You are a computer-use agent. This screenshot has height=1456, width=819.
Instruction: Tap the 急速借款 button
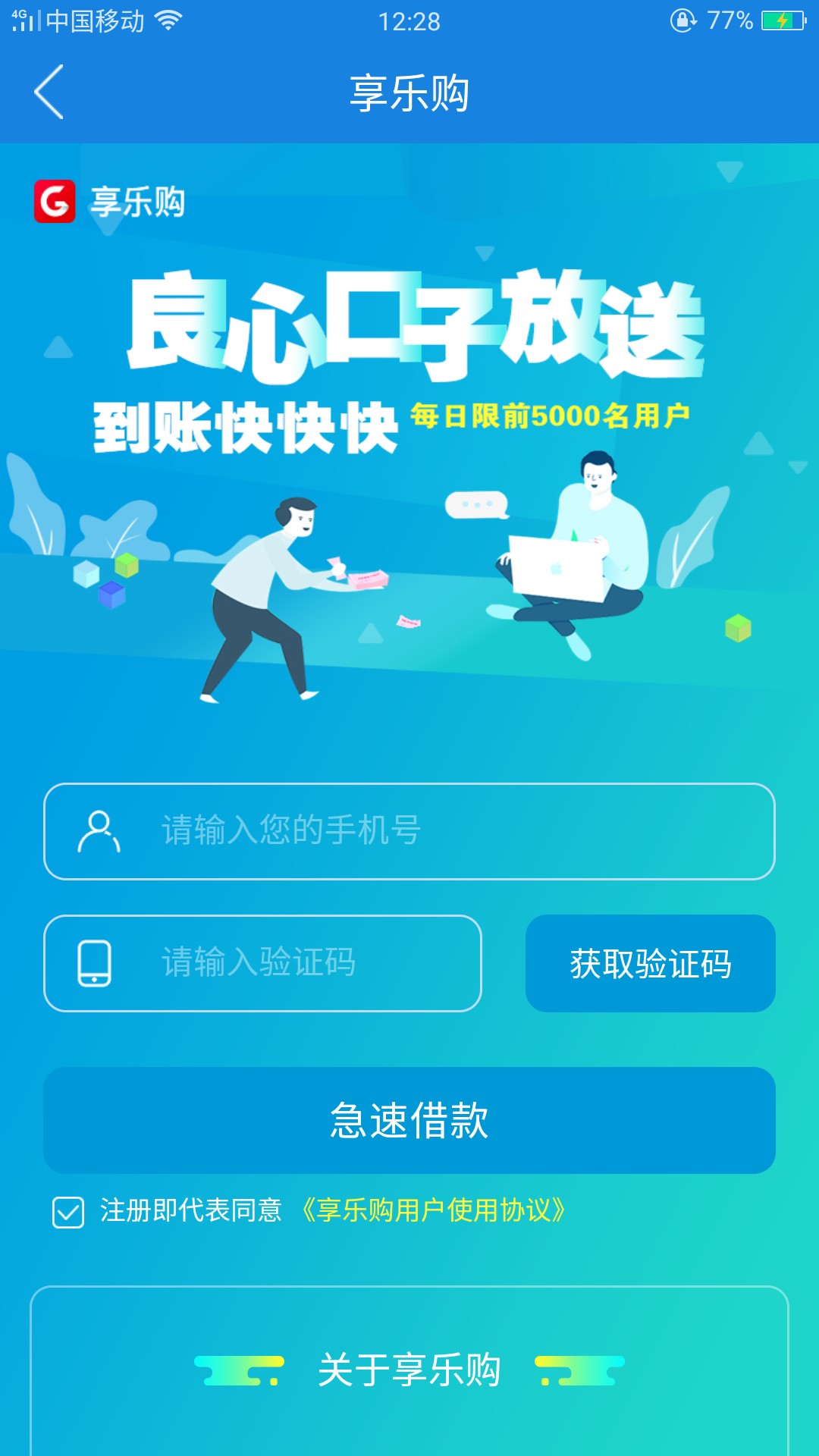(x=409, y=1120)
